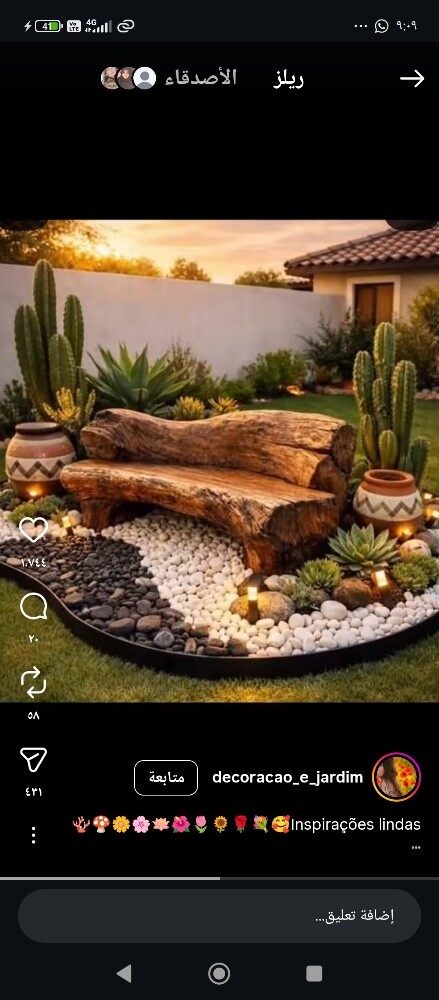Open recent apps with the square button

click(314, 973)
